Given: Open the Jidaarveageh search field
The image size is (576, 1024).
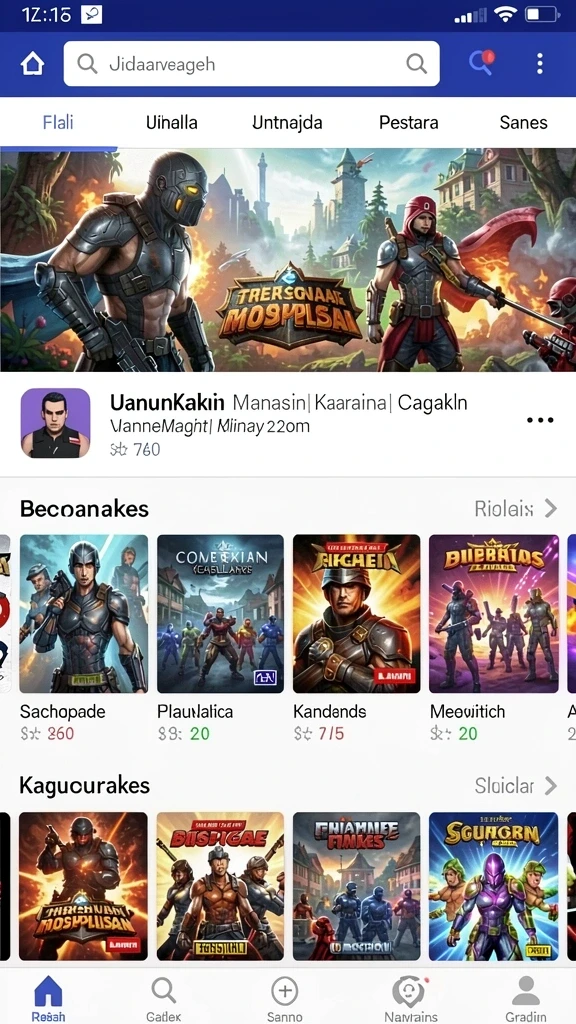Looking at the screenshot, I should [251, 63].
